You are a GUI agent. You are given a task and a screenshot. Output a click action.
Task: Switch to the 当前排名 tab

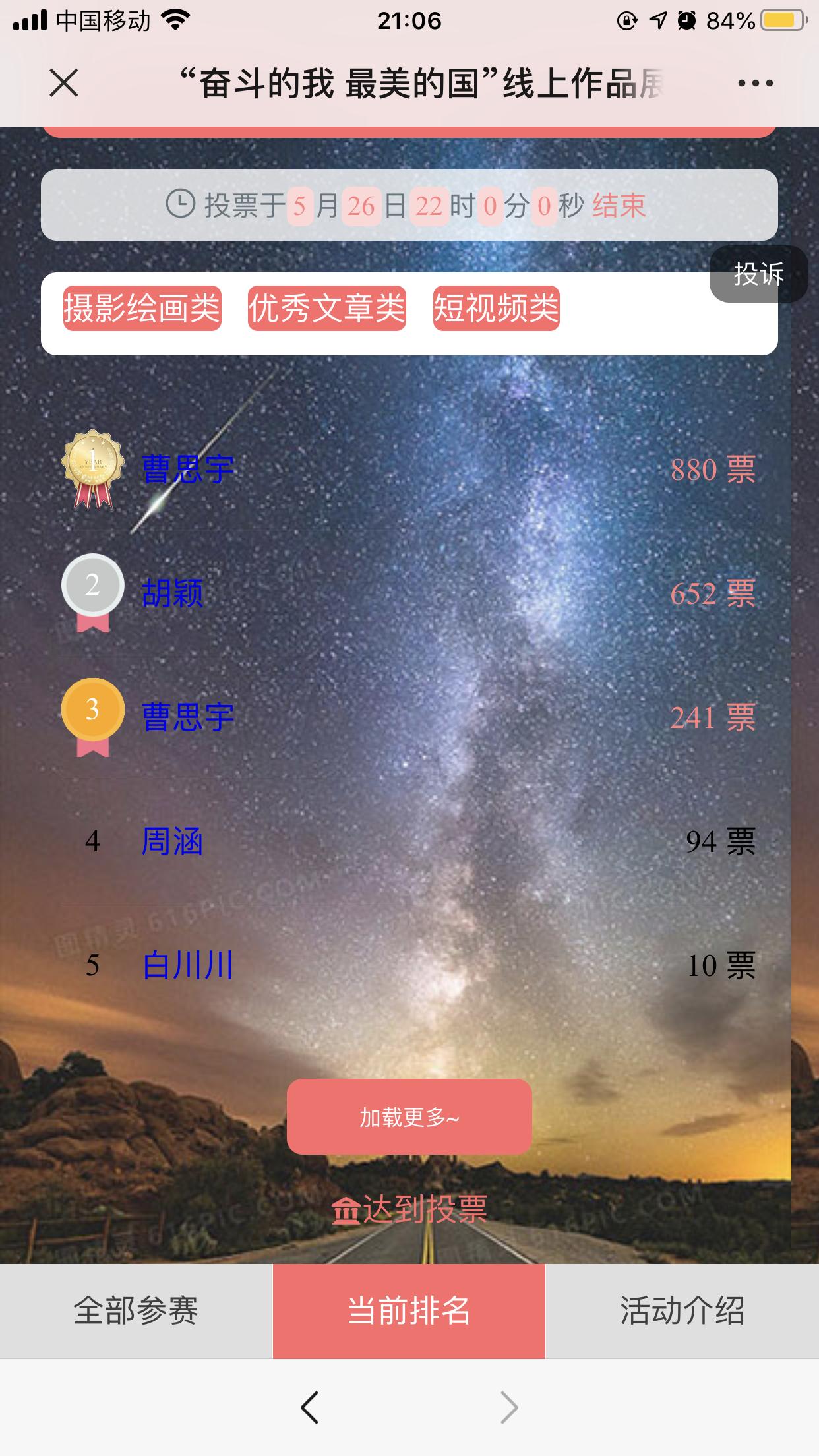[x=409, y=1311]
